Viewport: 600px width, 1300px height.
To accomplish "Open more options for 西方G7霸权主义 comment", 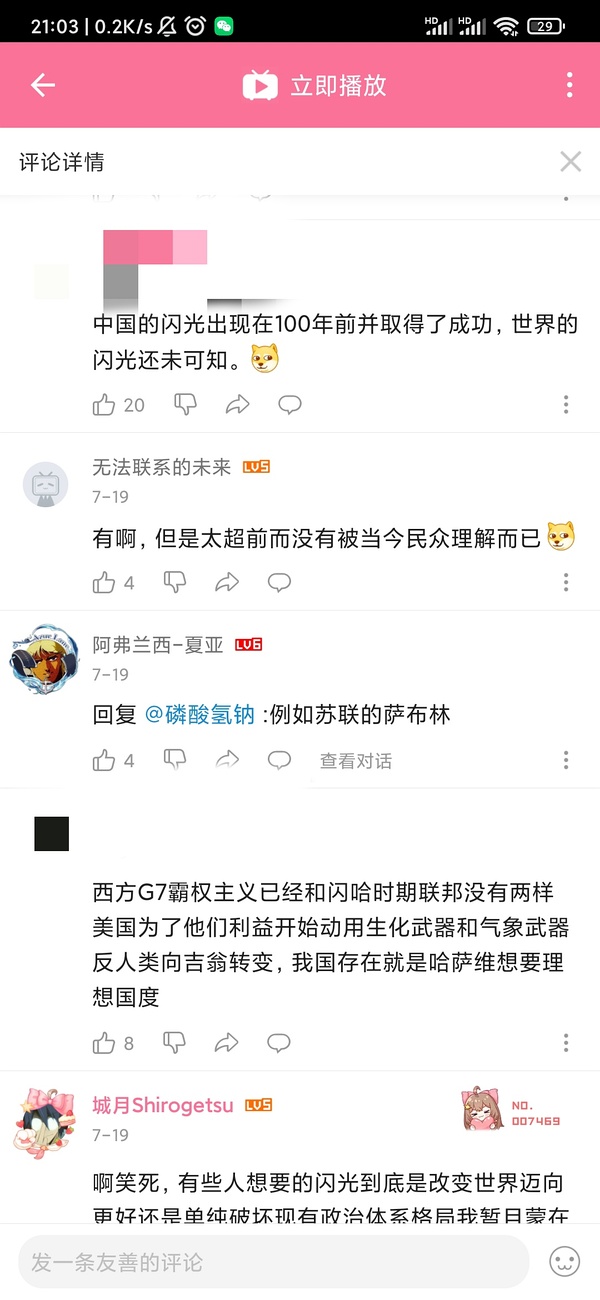I will pos(566,1043).
